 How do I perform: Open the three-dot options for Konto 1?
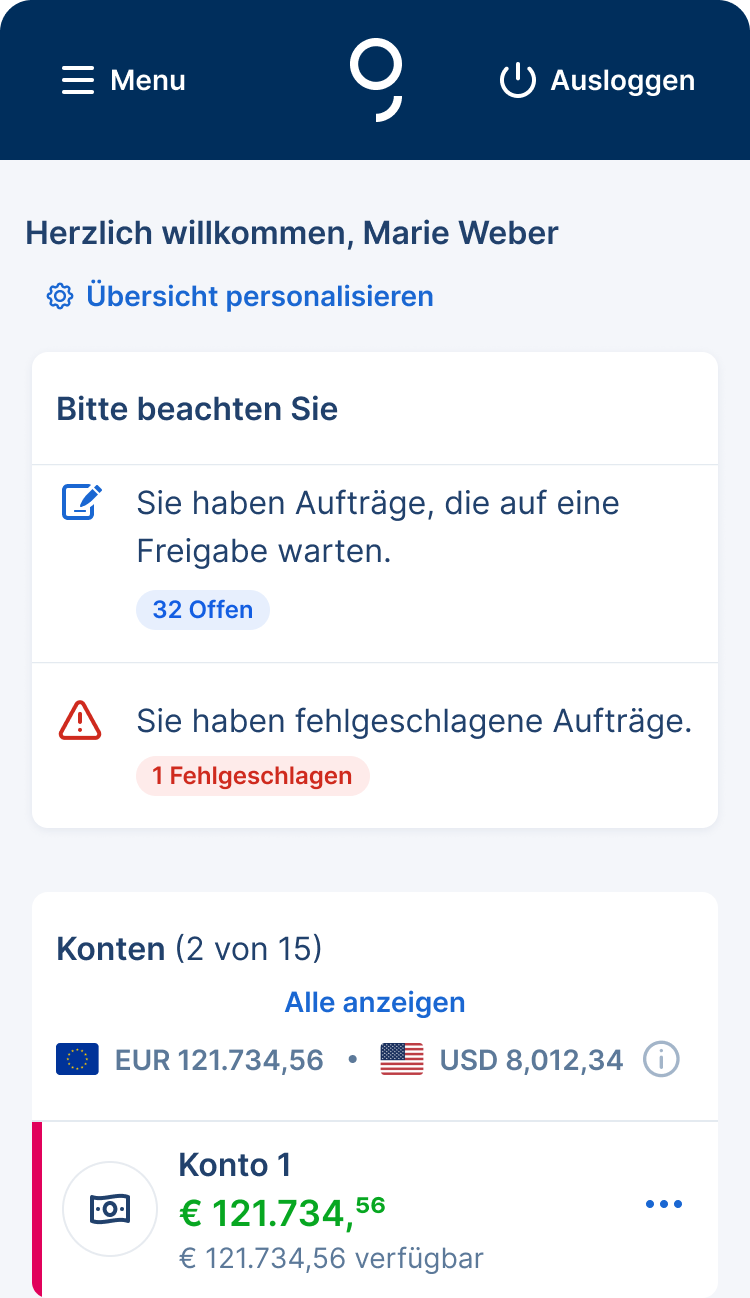(664, 1204)
